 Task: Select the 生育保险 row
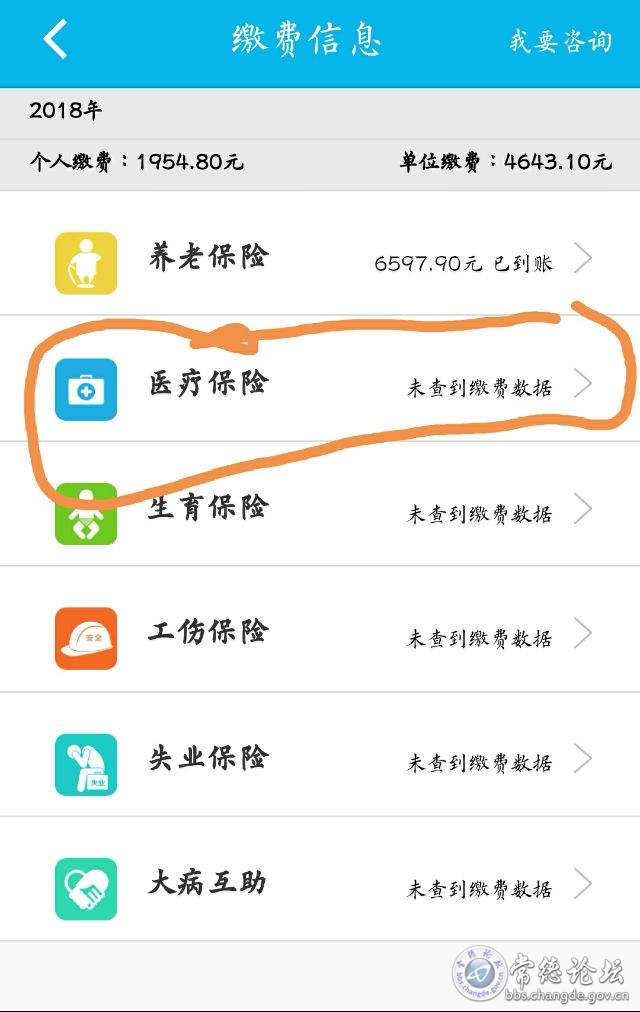tap(320, 510)
